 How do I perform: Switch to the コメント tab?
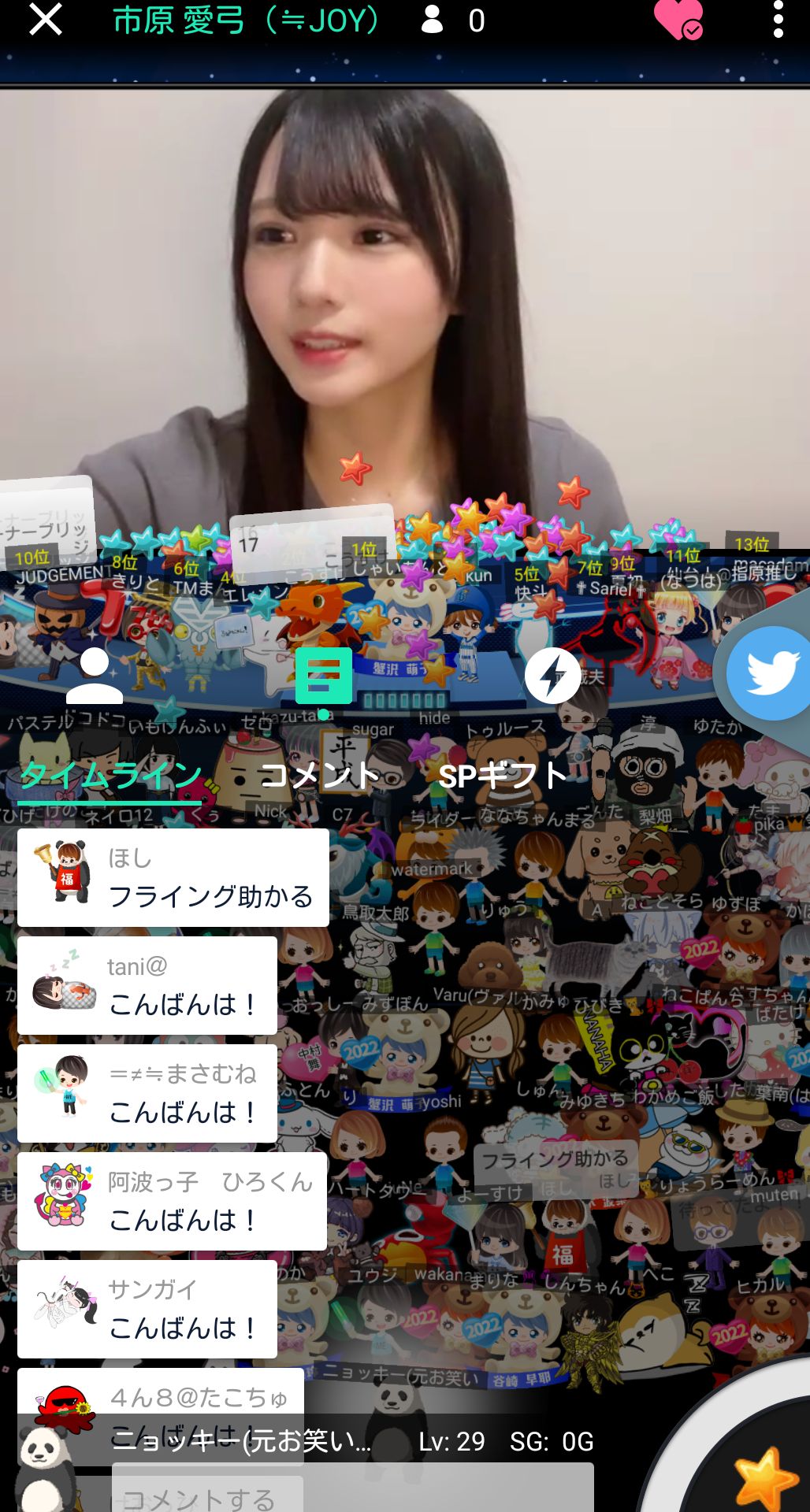click(x=319, y=776)
